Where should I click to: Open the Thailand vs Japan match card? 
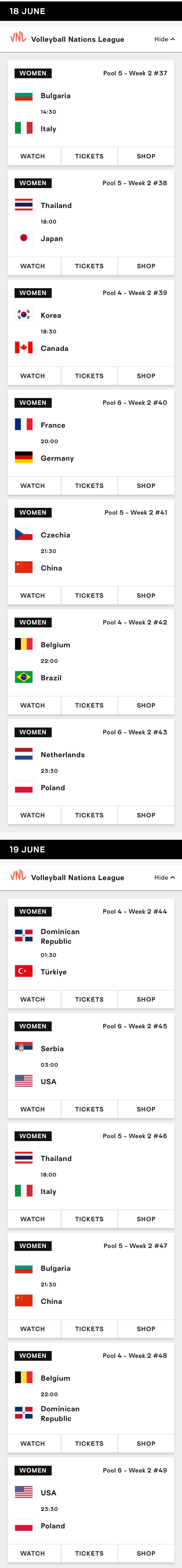pos(91,222)
